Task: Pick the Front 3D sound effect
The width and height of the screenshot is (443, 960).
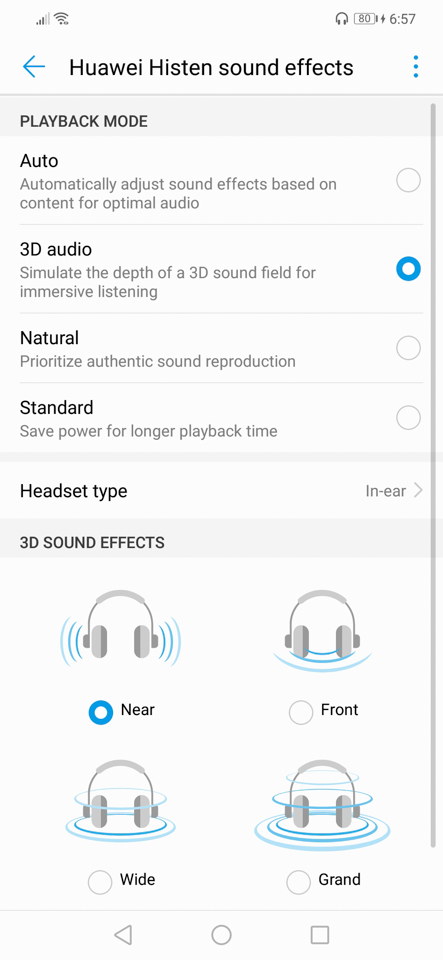Action: pyautogui.click(x=300, y=712)
